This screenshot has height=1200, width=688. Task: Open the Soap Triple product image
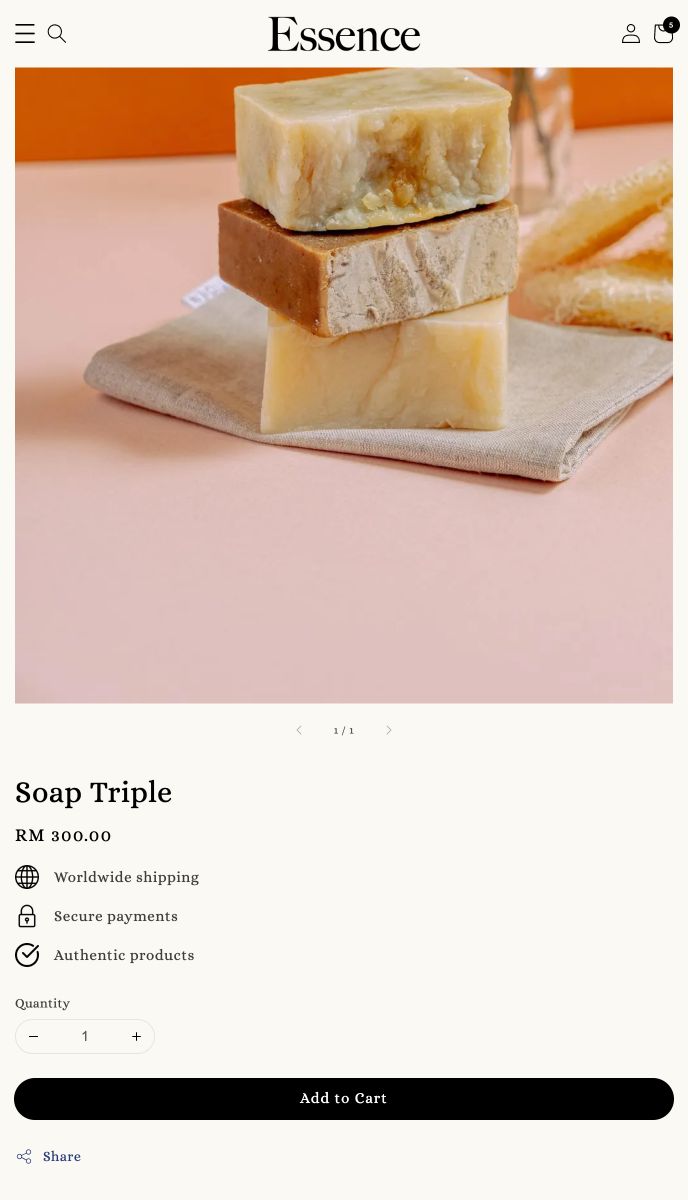coord(344,385)
